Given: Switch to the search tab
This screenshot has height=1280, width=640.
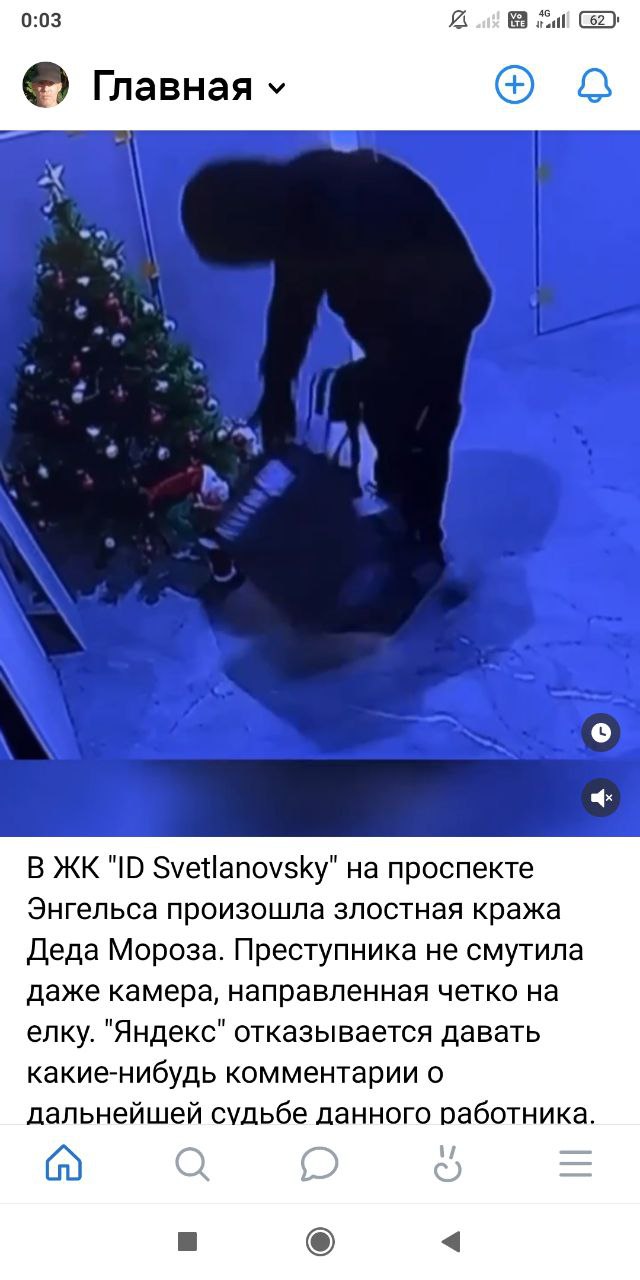Looking at the screenshot, I should [192, 1164].
